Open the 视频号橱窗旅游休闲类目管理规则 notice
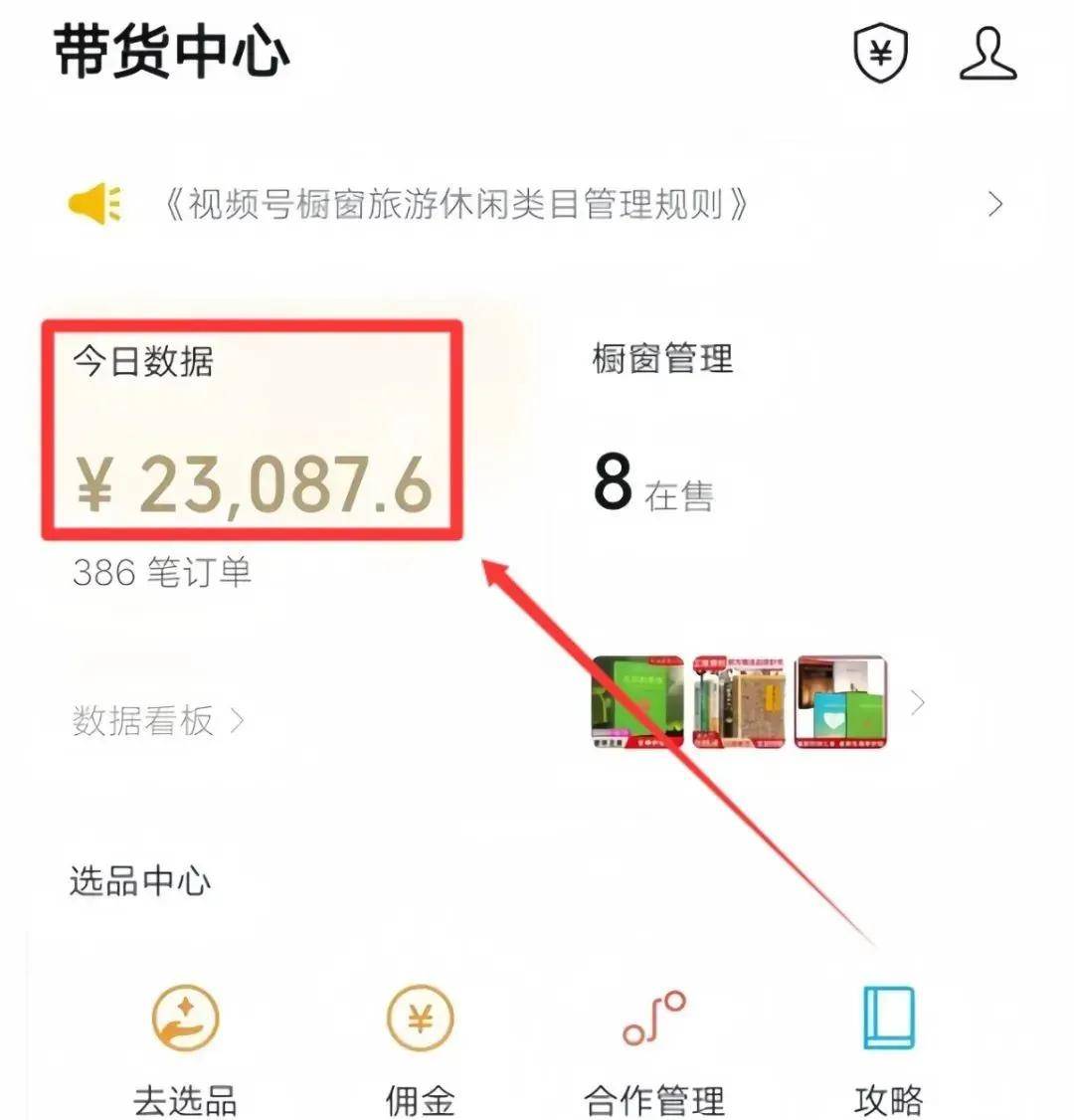This screenshot has height=1120, width=1074. click(x=457, y=205)
